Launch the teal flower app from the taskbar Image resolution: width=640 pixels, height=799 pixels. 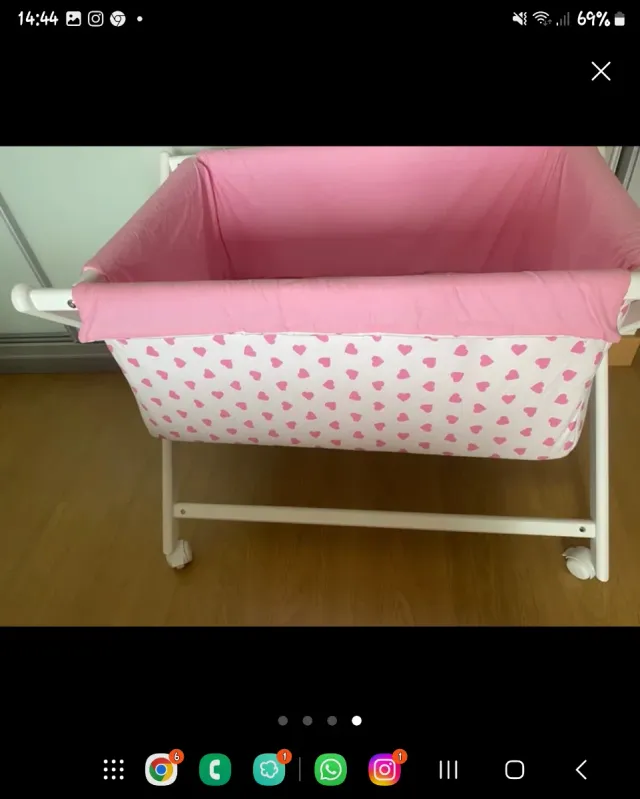click(x=269, y=769)
